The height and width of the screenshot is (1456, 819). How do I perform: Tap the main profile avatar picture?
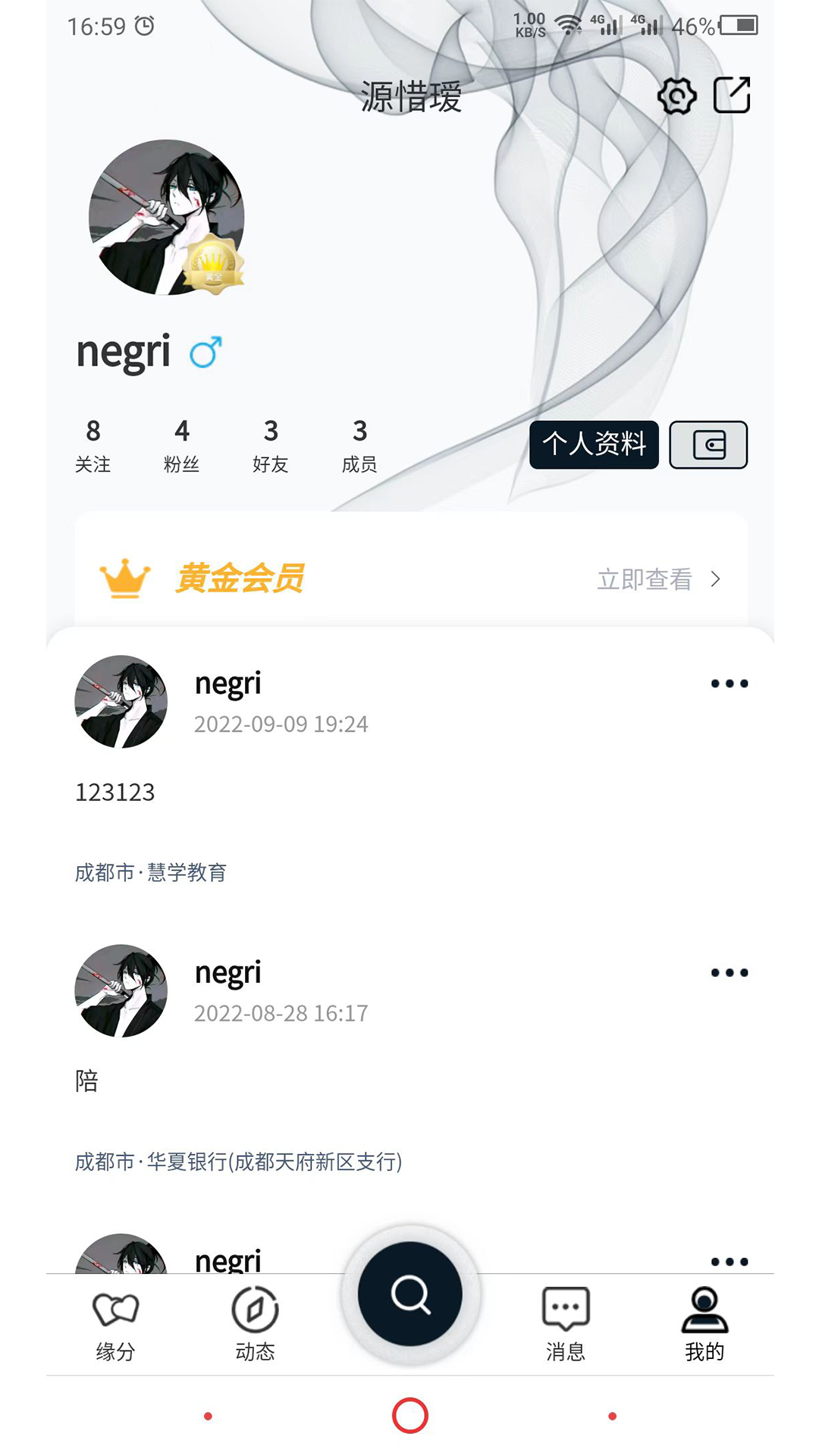165,218
